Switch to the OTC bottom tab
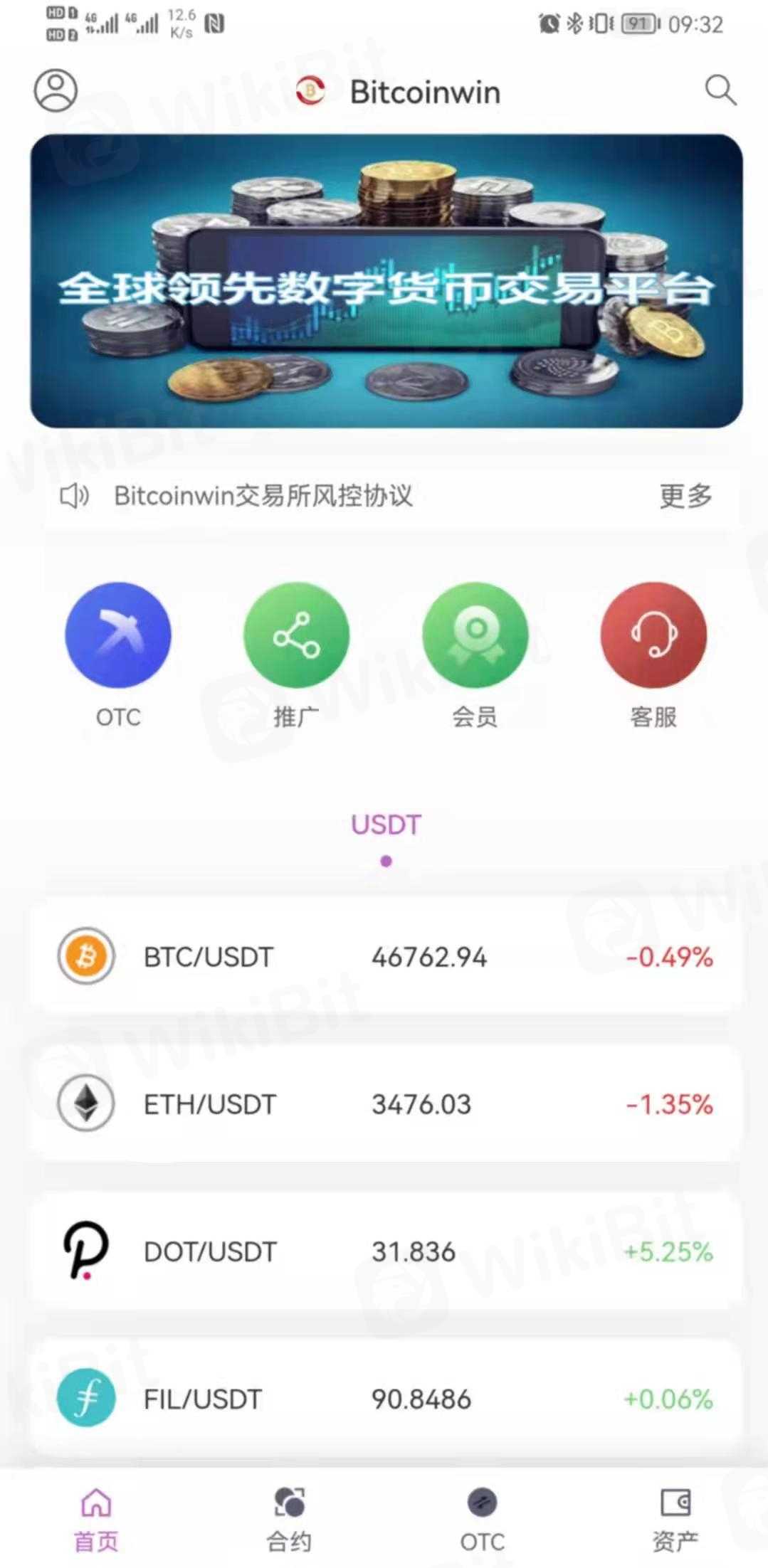768x1568 pixels. pos(482,1520)
